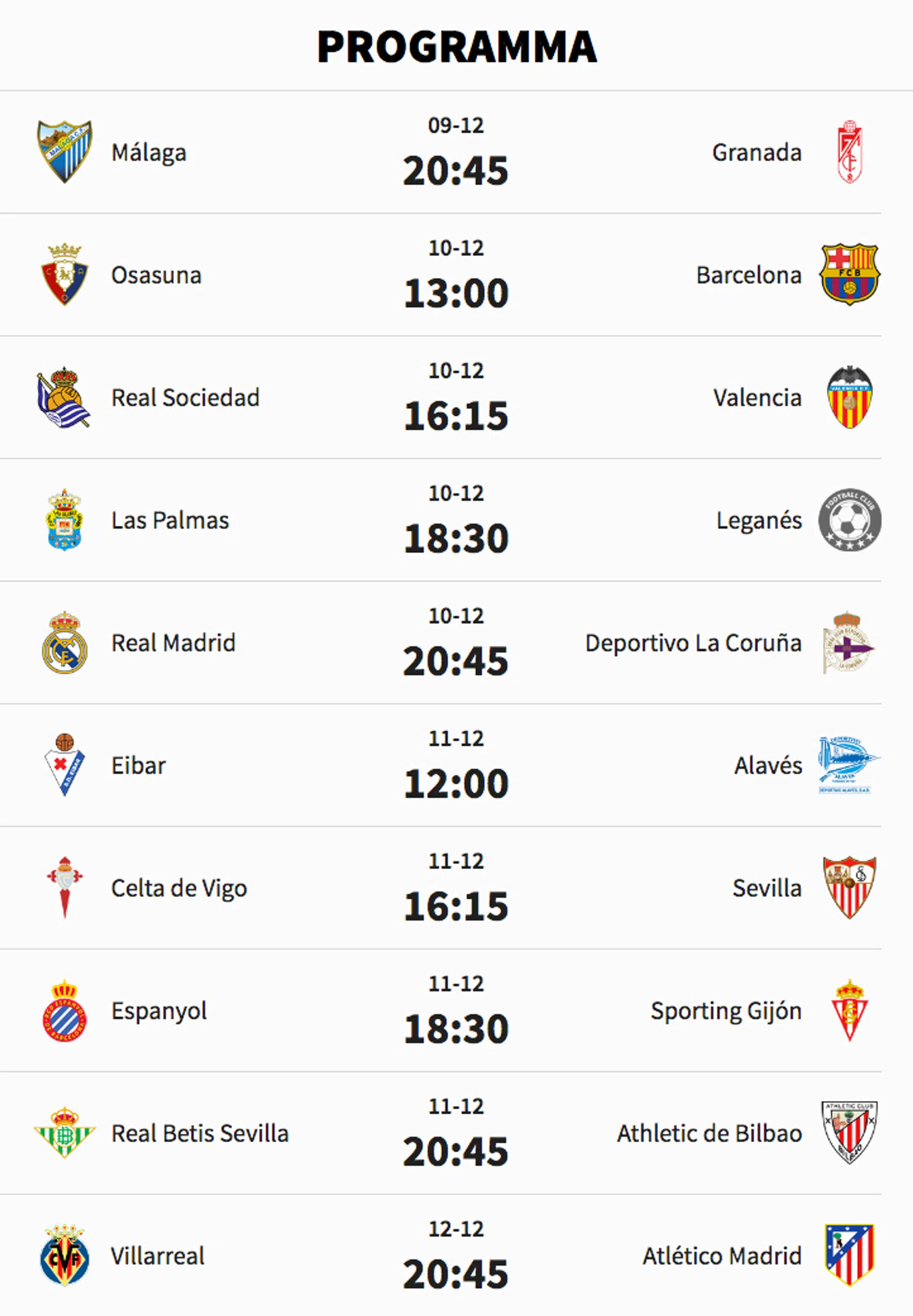View Espanyol vs Sporting Gijón match details
Image resolution: width=913 pixels, height=1316 pixels.
point(455,1011)
